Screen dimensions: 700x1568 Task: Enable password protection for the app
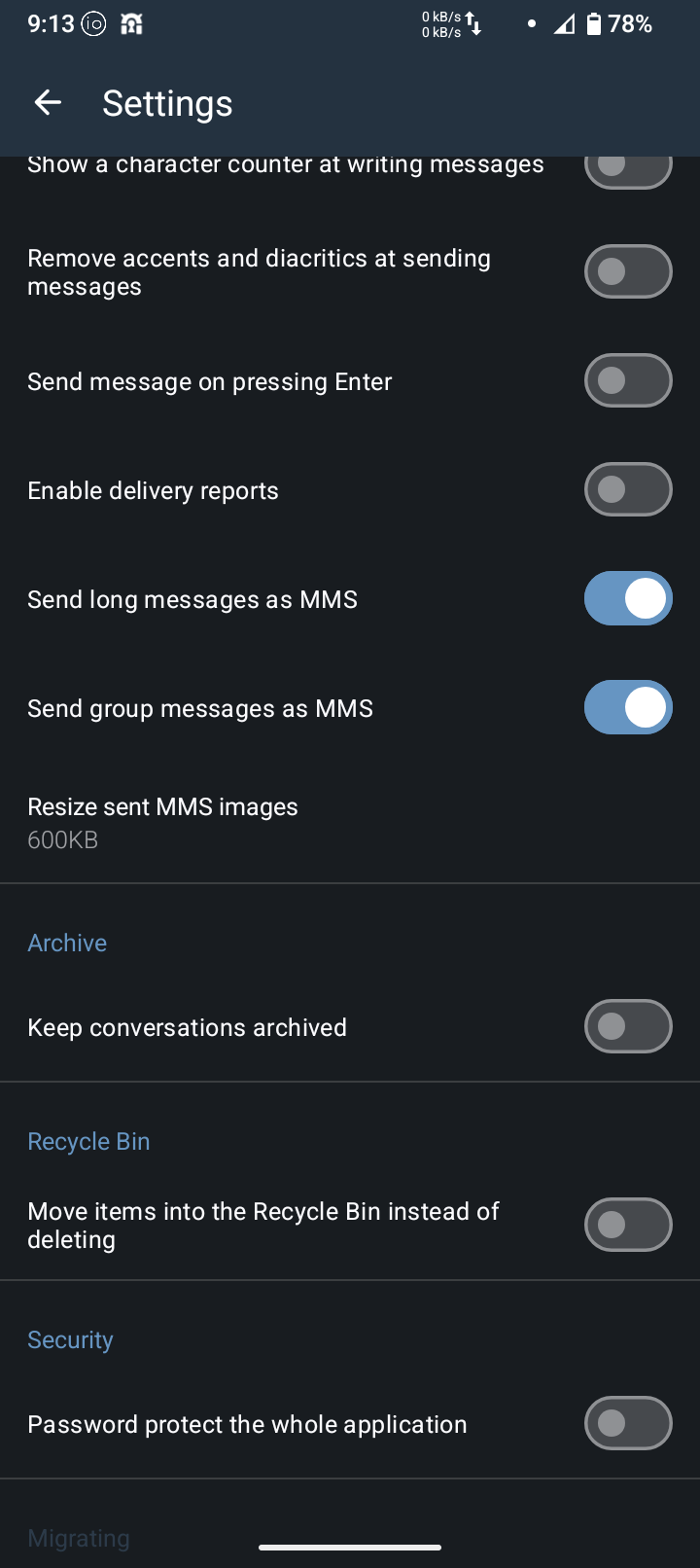pyautogui.click(x=627, y=1423)
